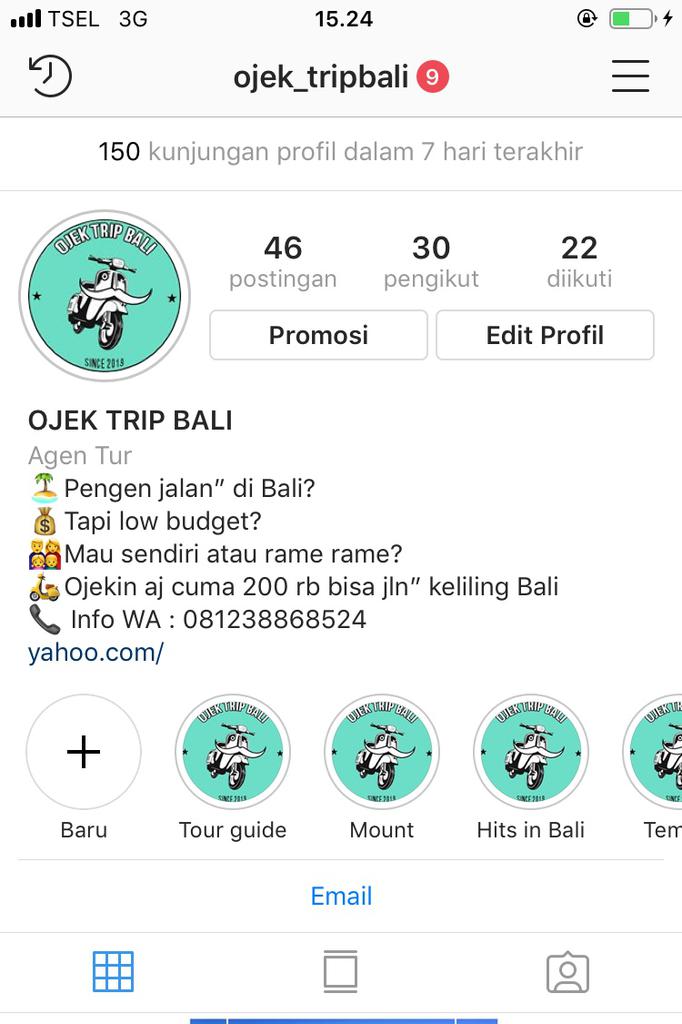
Task: Tap the Email contact button
Action: pos(341,896)
